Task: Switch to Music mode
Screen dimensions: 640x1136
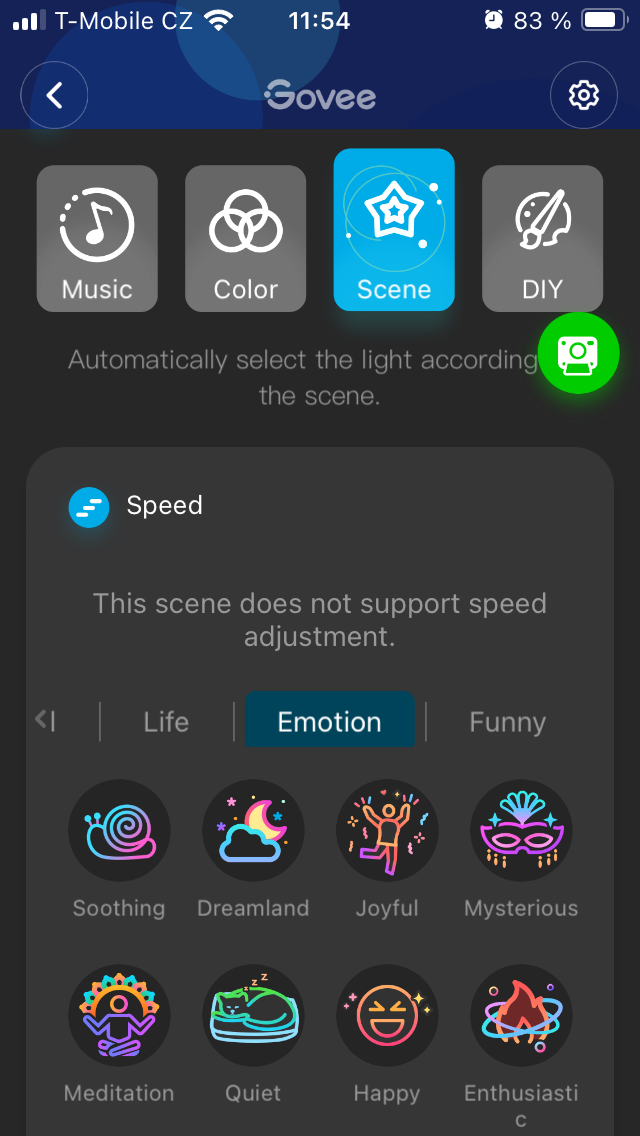Action: (x=97, y=238)
